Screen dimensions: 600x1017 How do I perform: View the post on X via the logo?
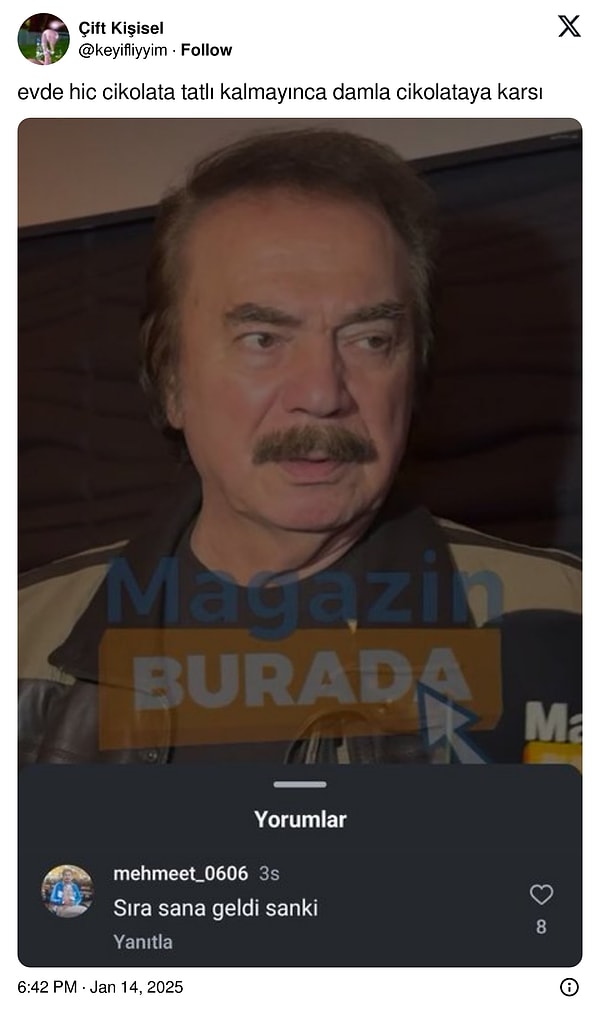click(x=569, y=27)
